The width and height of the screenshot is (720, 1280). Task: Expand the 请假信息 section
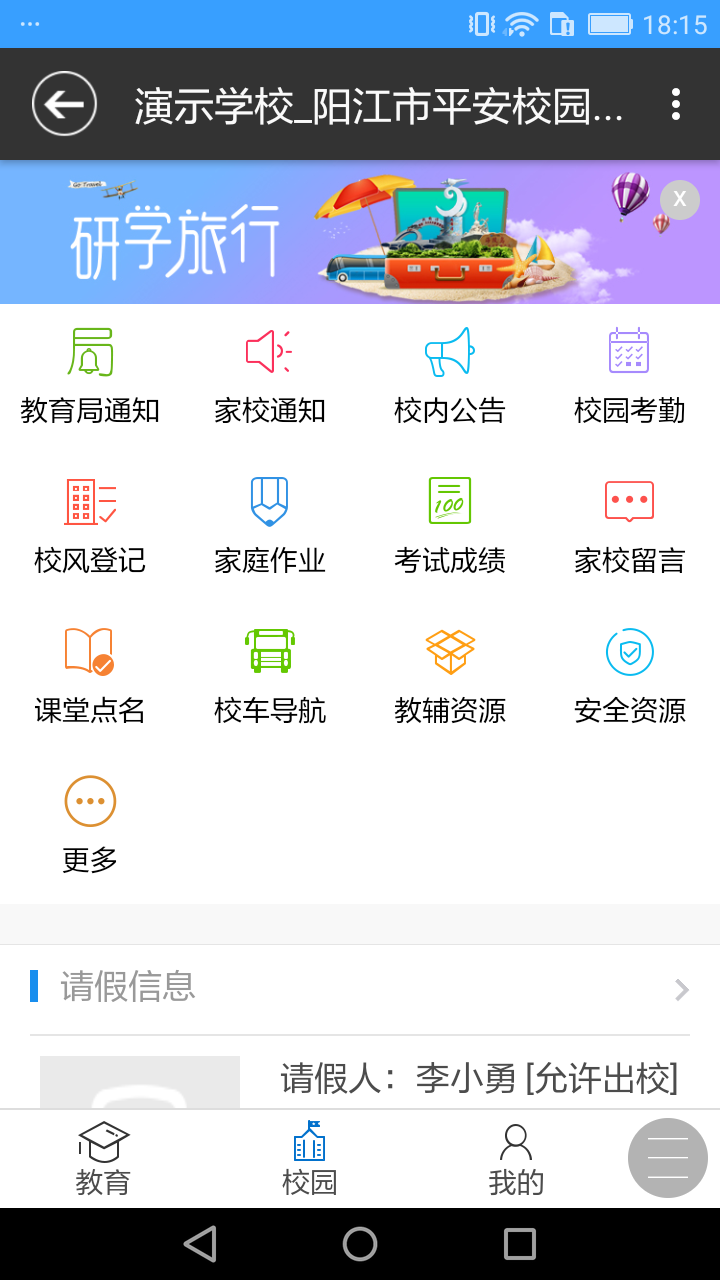[x=681, y=990]
